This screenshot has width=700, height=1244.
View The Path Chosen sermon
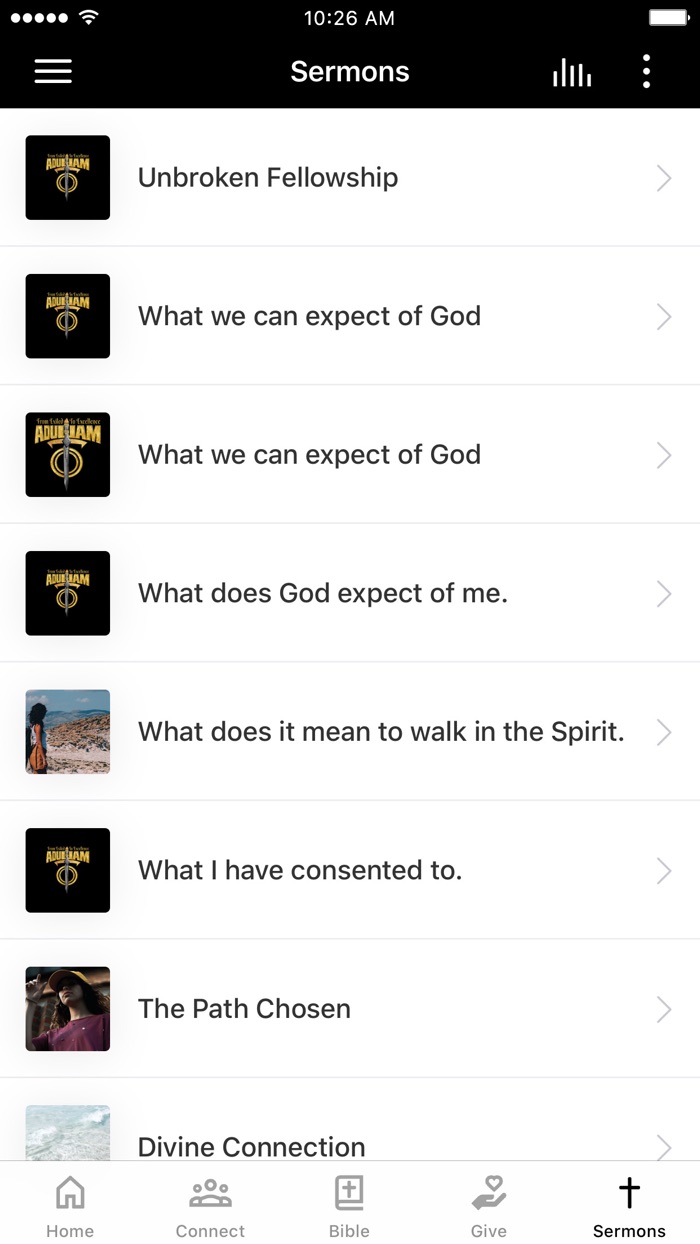tap(350, 1008)
